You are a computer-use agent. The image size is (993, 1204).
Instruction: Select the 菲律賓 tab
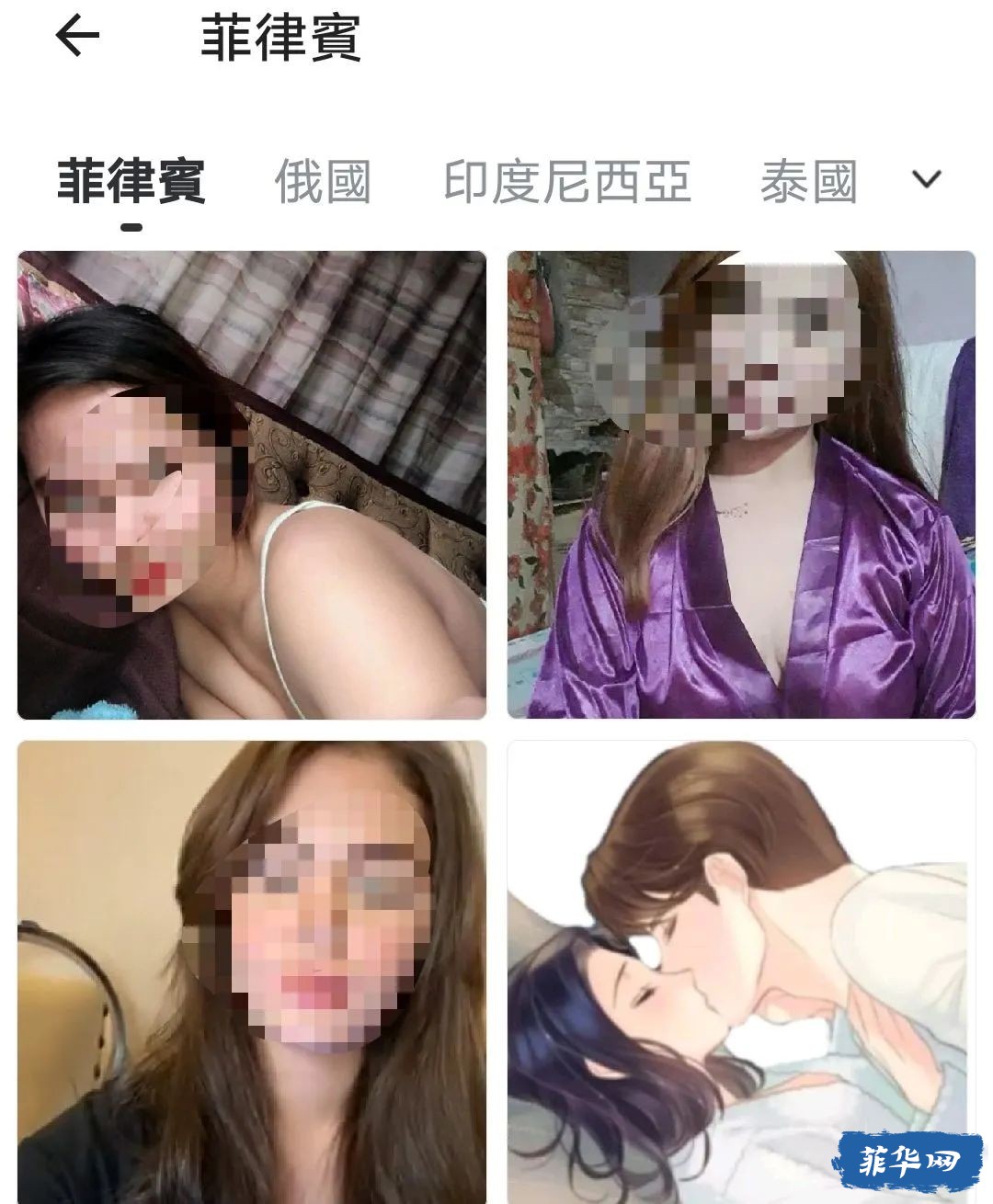(131, 182)
